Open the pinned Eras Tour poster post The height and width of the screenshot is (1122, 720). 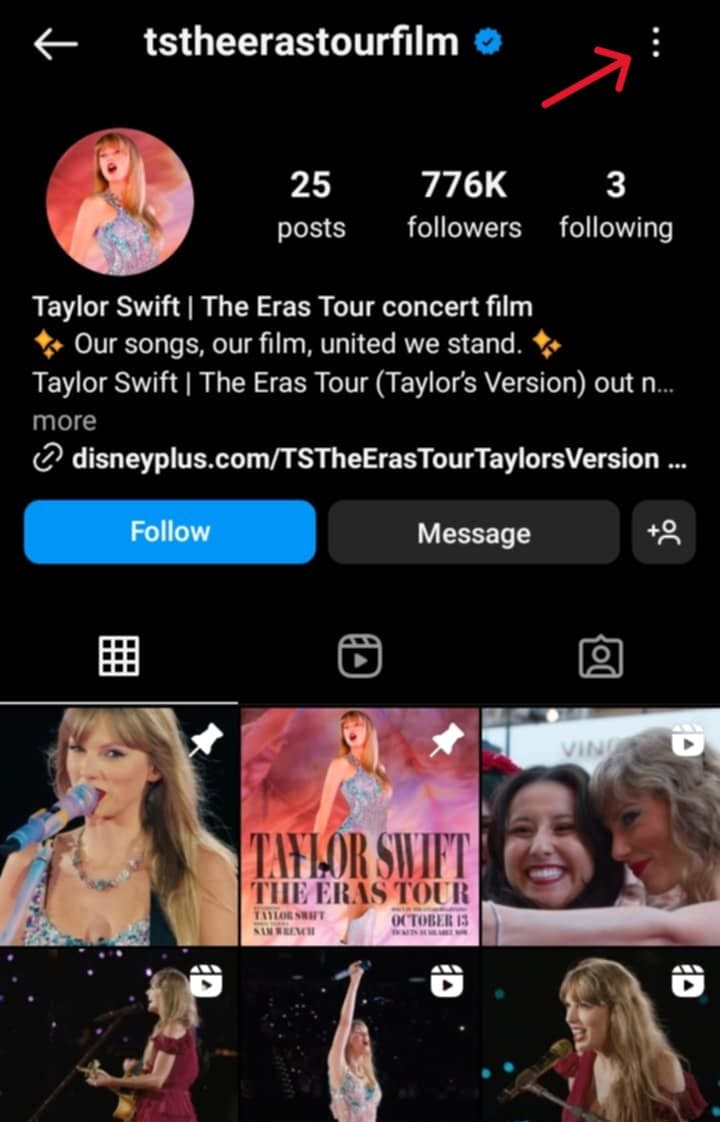point(360,826)
